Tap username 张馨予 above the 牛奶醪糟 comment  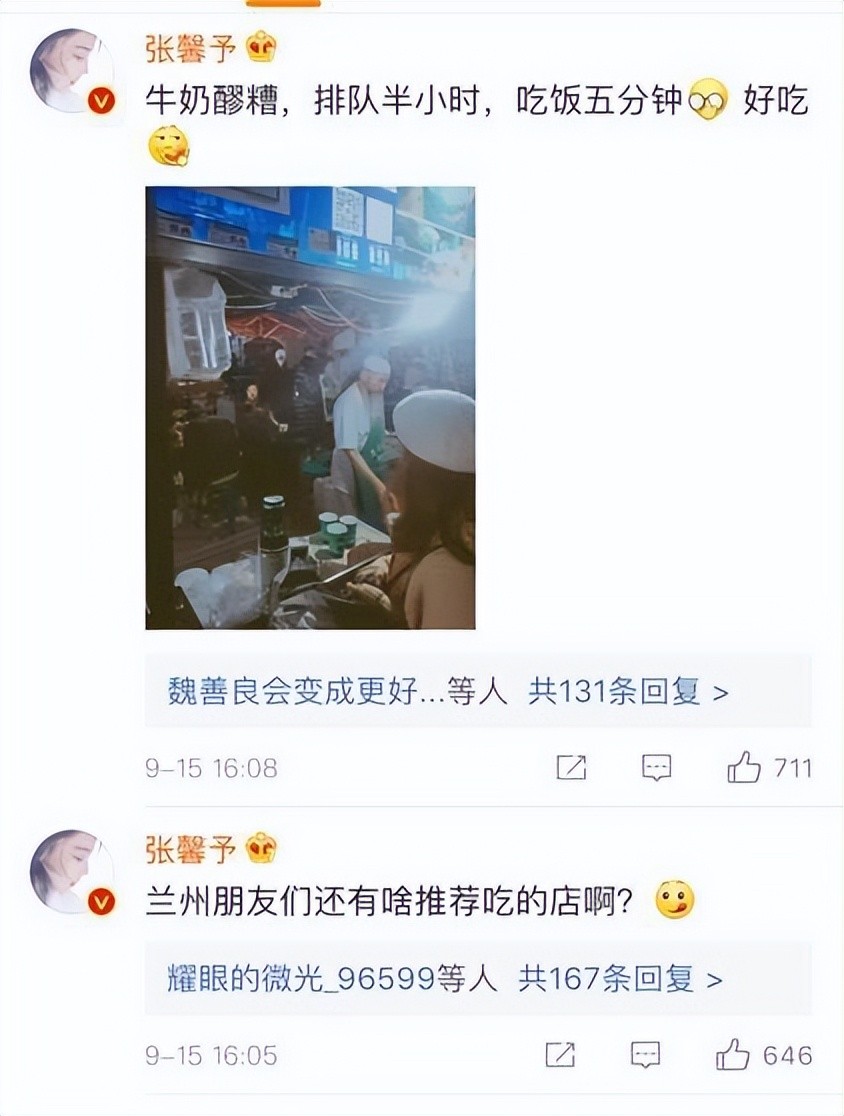[x=192, y=46]
